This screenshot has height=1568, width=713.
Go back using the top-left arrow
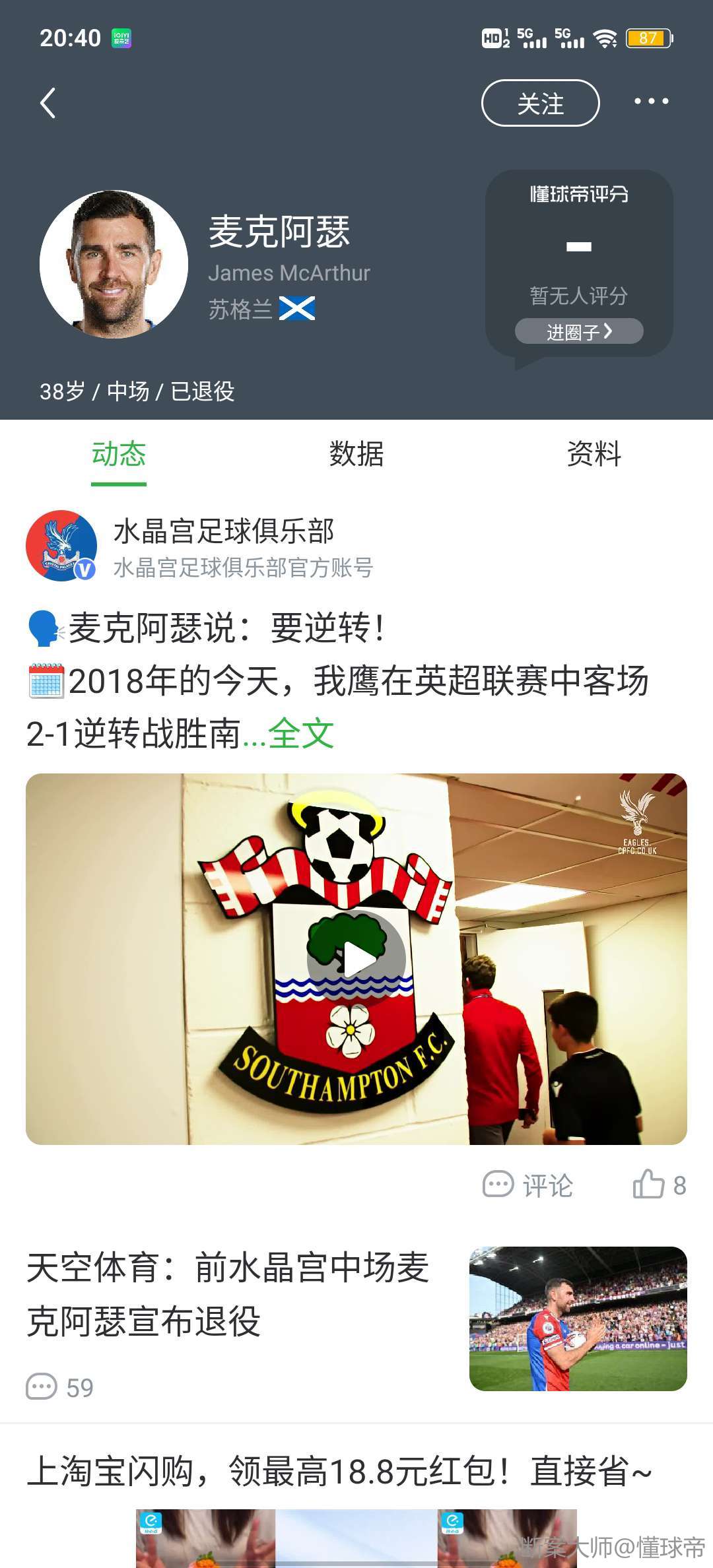tap(48, 103)
